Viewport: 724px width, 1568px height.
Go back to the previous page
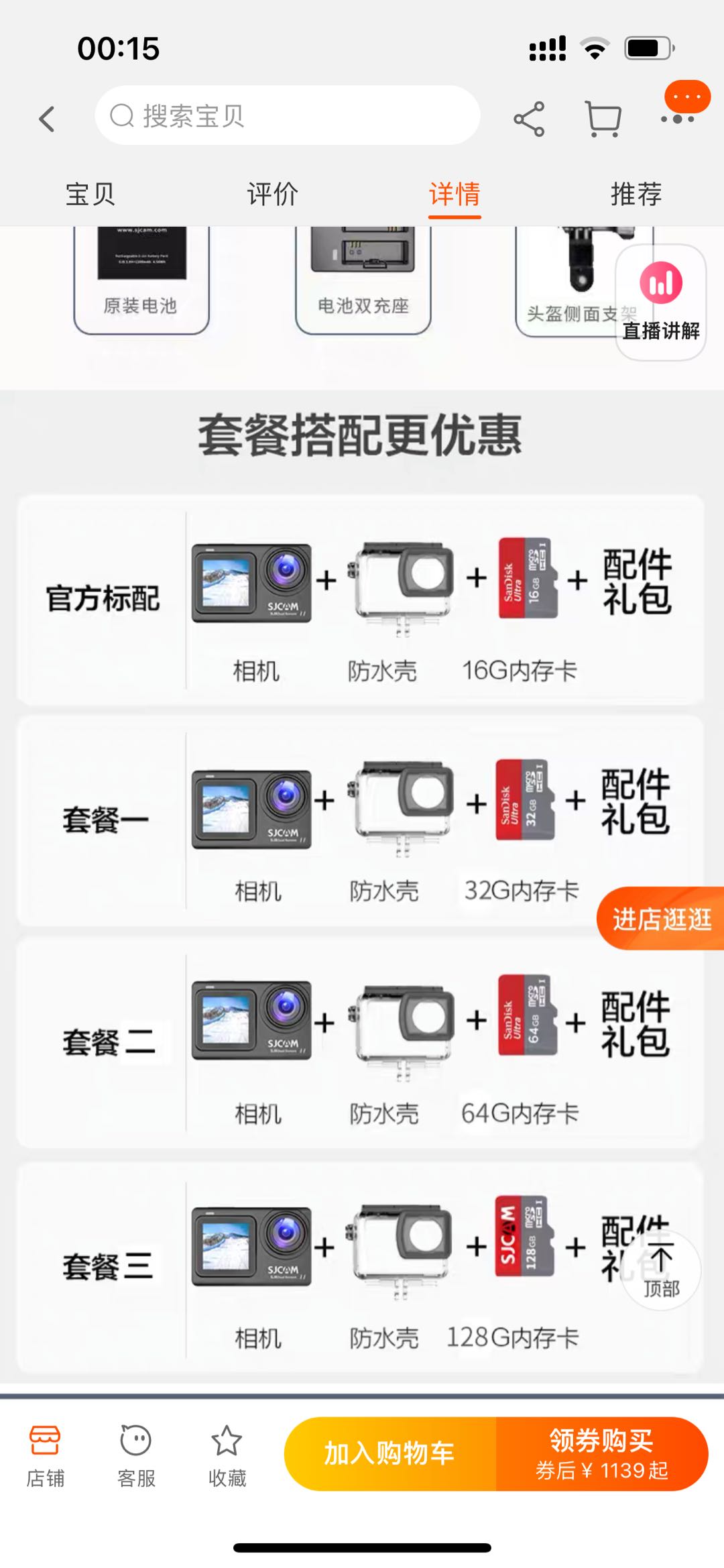[x=46, y=119]
